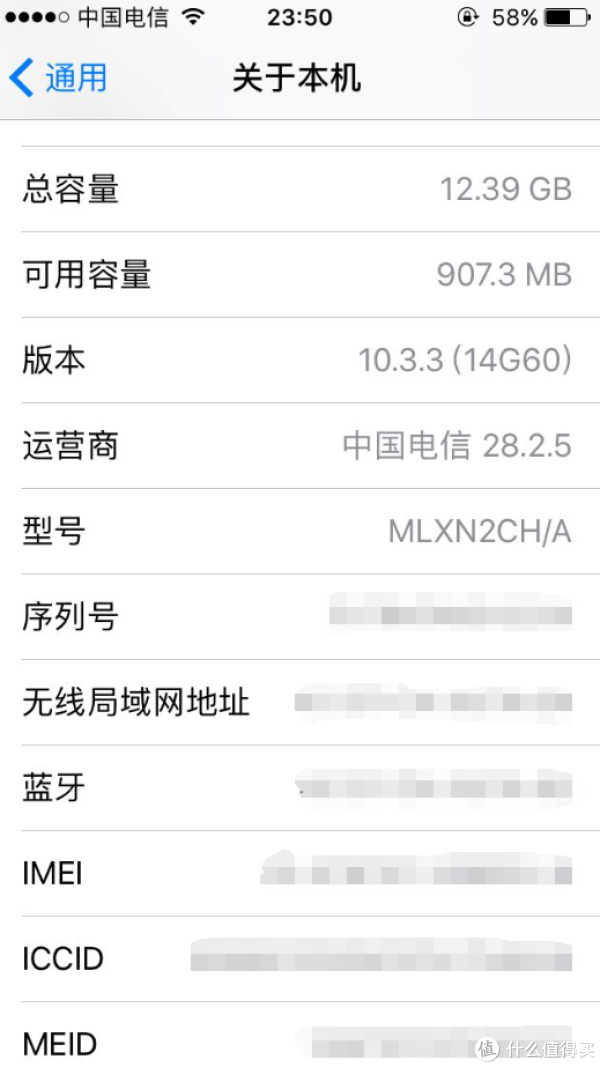Go back to the 通用 settings page
600x1067 pixels.
pos(59,78)
